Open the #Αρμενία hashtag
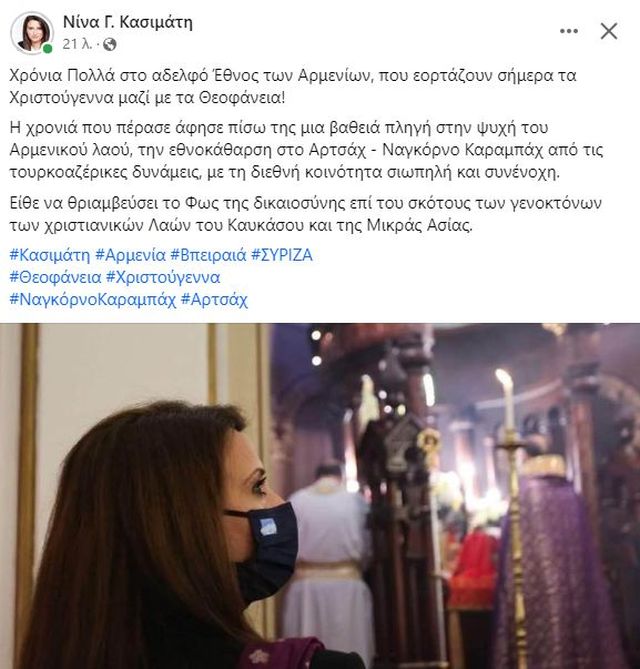 (129, 254)
